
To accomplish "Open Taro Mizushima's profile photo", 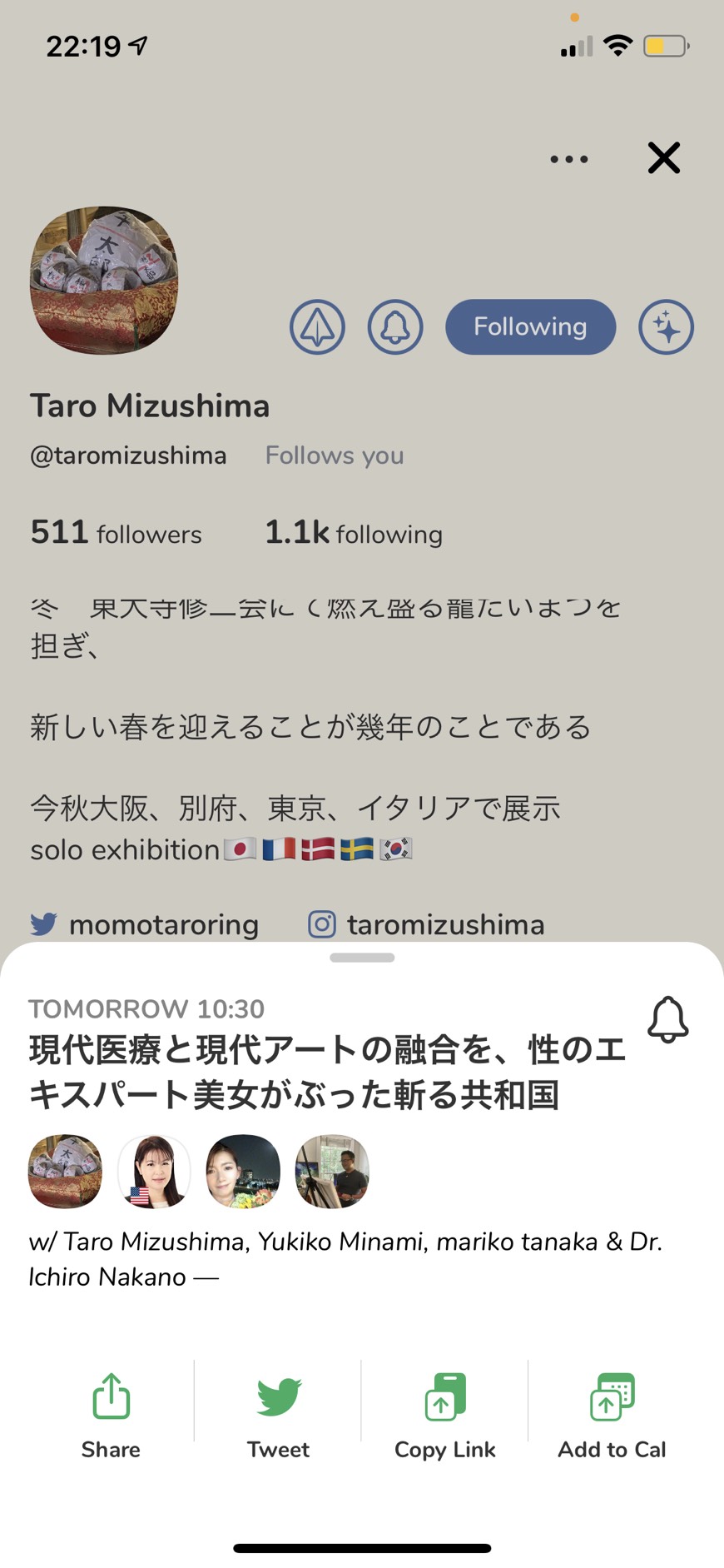I will point(104,281).
